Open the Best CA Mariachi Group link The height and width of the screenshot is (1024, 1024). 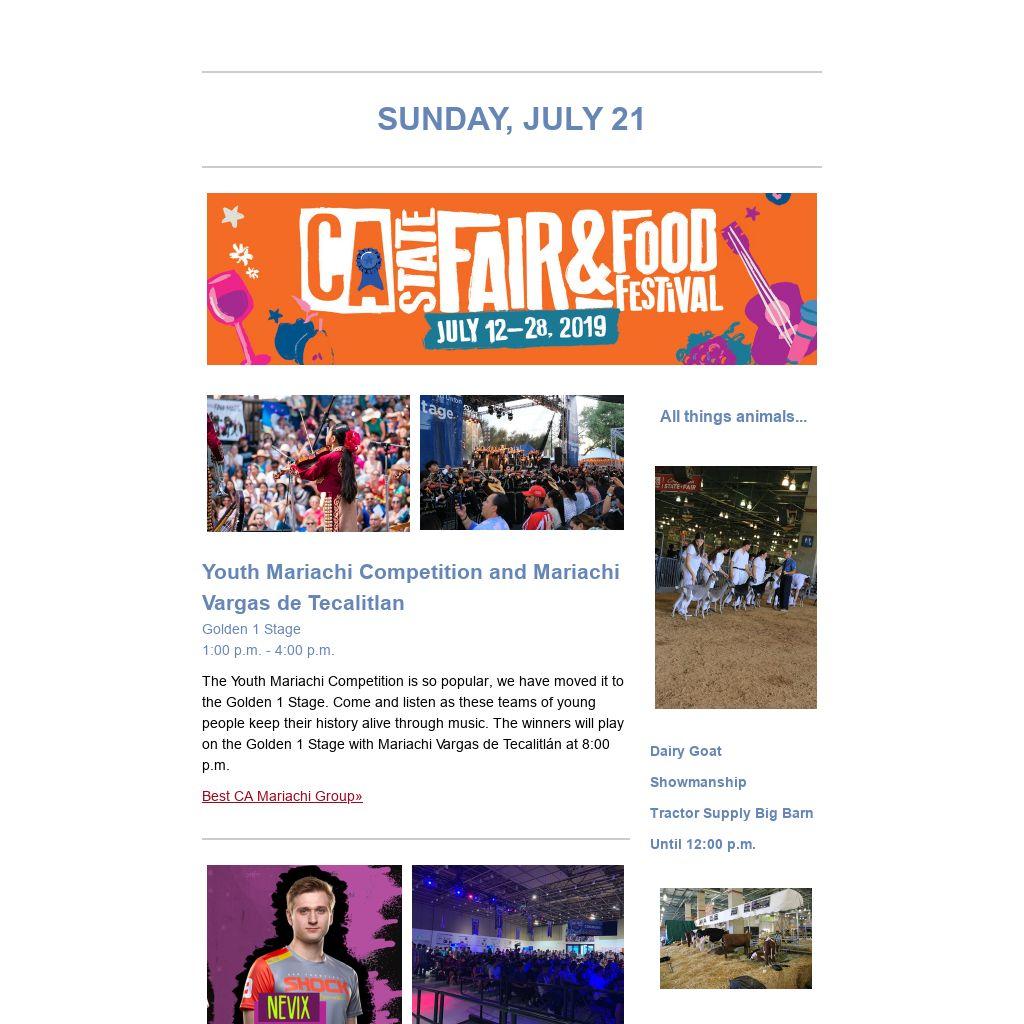[x=282, y=796]
